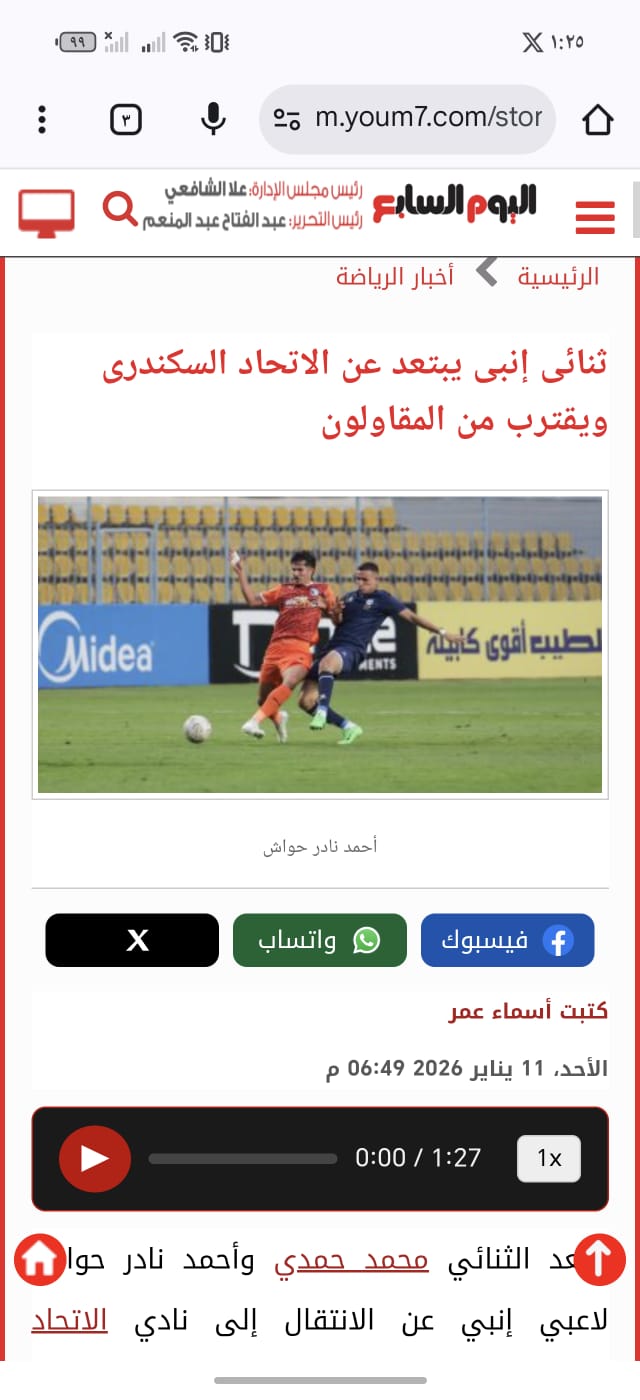The image size is (640, 1400).
Task: Change the 1x playback speed
Action: [549, 1159]
